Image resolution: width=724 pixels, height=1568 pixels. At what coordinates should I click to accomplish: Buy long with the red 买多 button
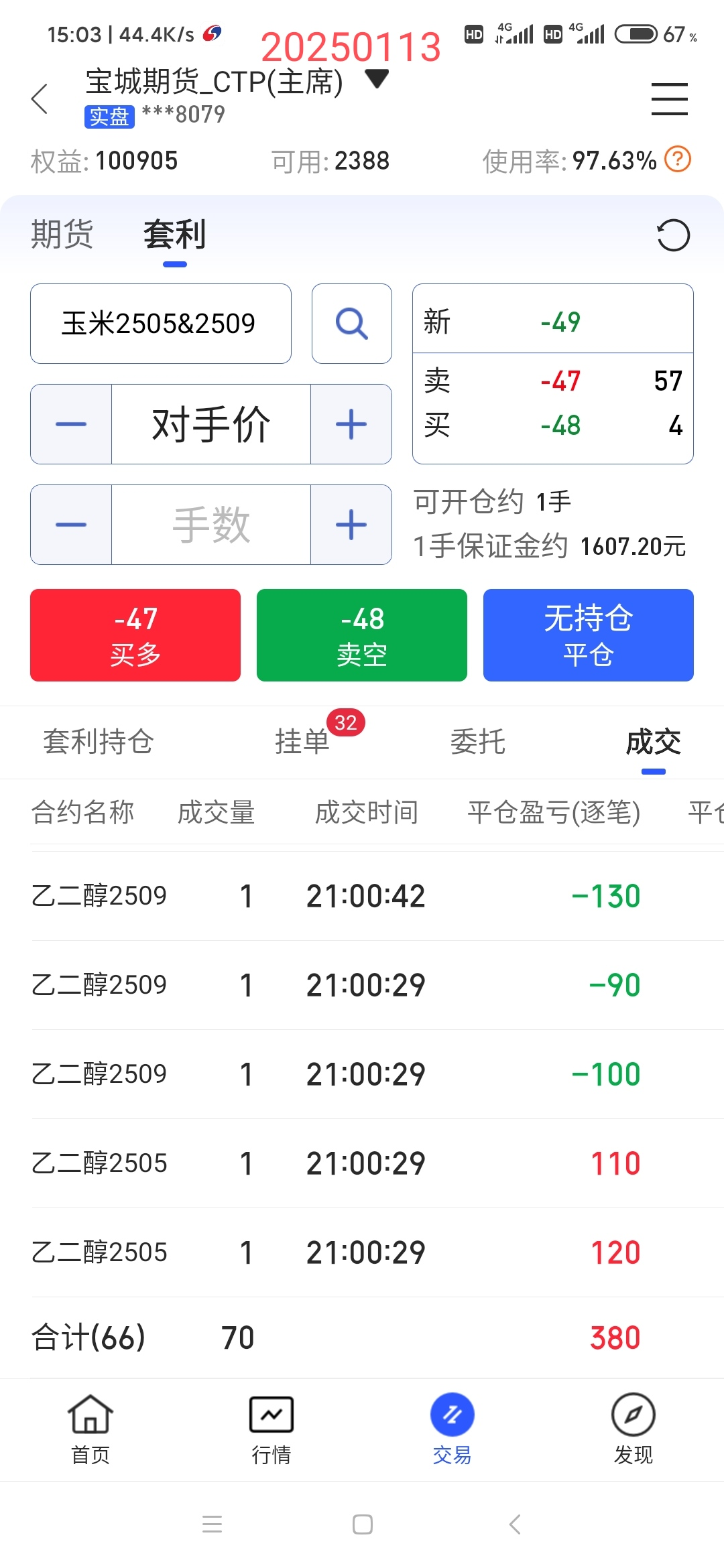135,635
